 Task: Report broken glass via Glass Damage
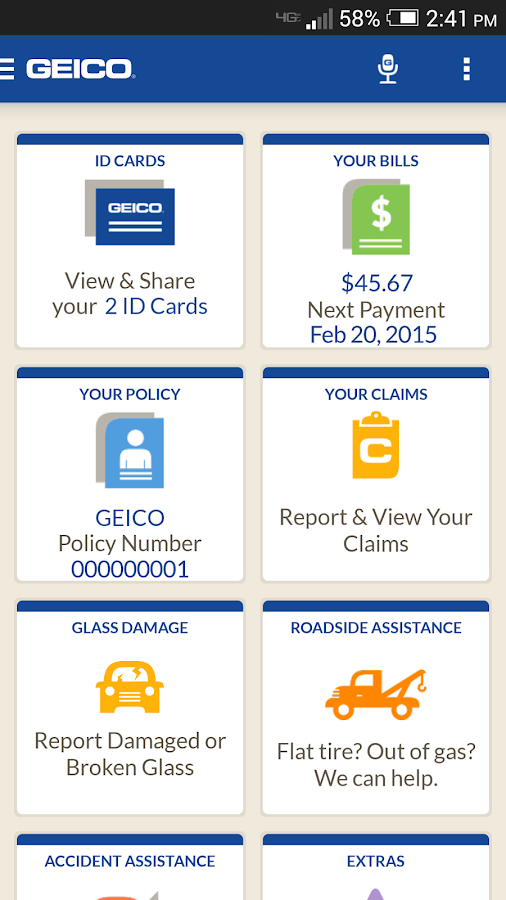(x=130, y=708)
